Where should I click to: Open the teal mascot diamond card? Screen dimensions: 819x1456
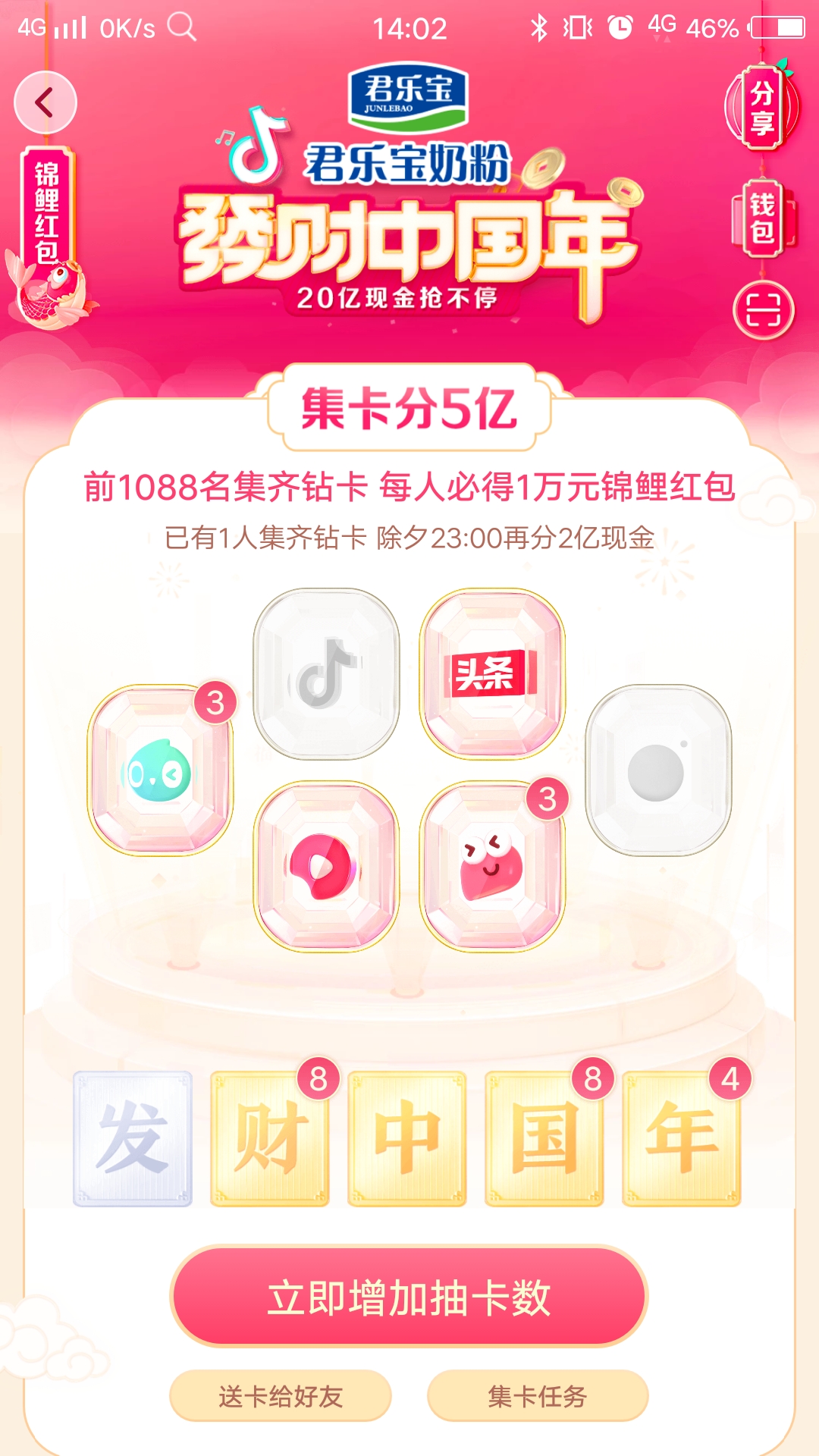(x=160, y=770)
